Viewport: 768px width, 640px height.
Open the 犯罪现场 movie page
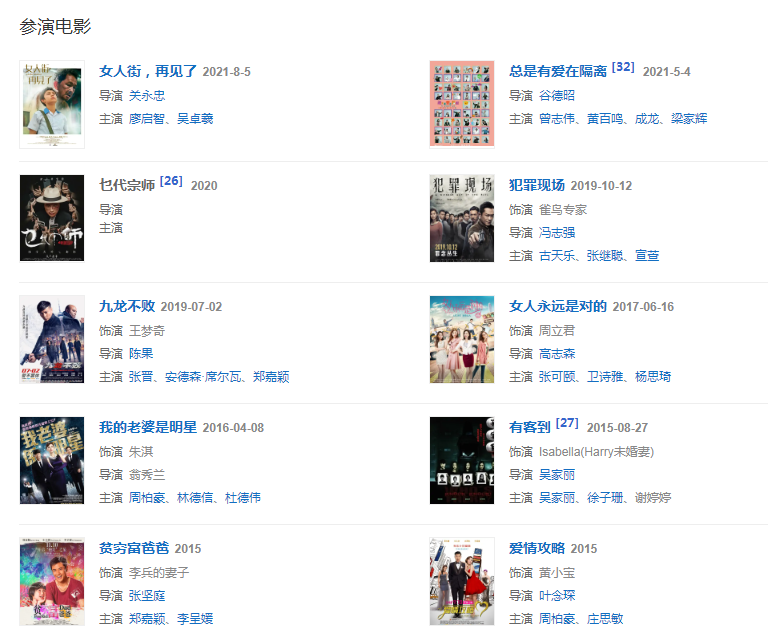point(537,186)
